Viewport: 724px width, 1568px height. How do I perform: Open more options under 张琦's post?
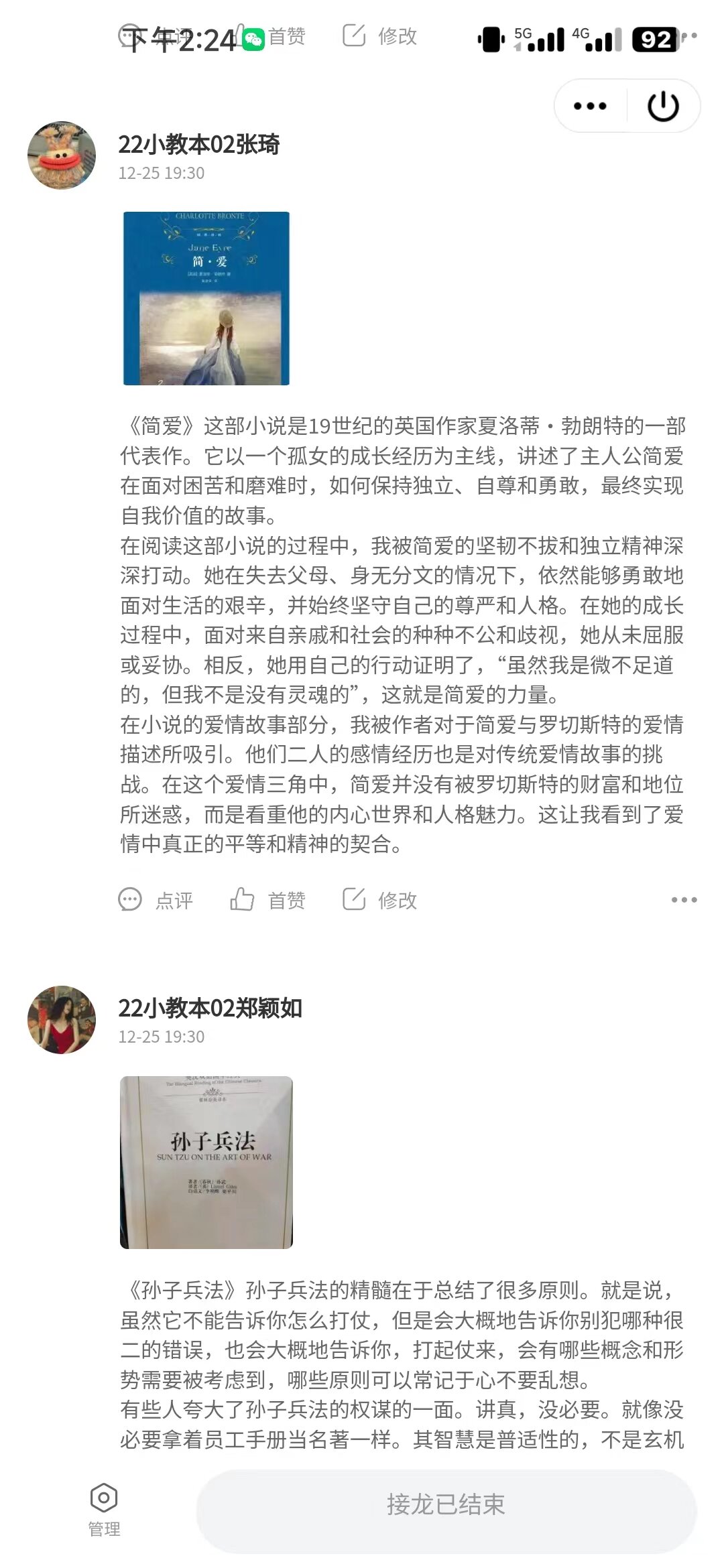tap(684, 899)
